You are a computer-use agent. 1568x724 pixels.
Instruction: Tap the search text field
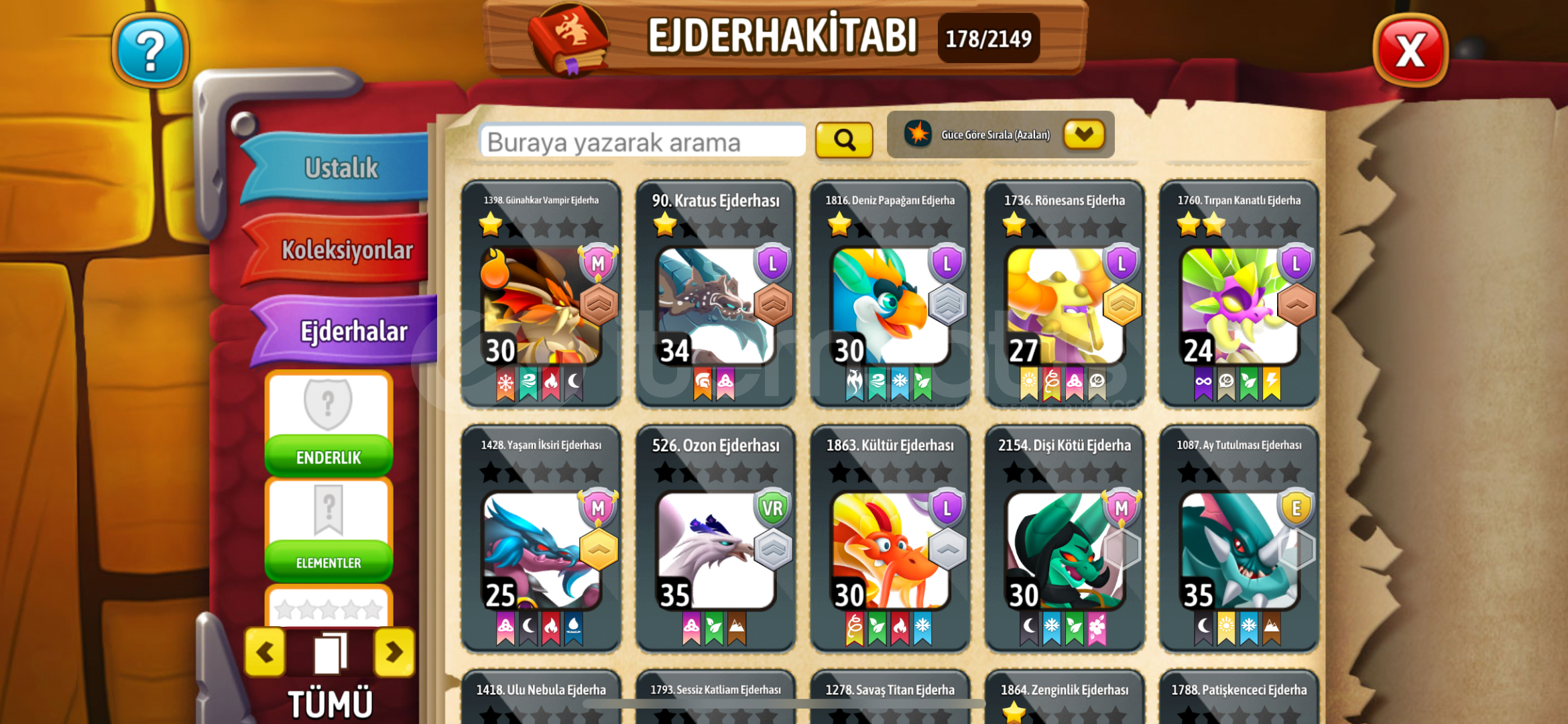click(x=642, y=141)
